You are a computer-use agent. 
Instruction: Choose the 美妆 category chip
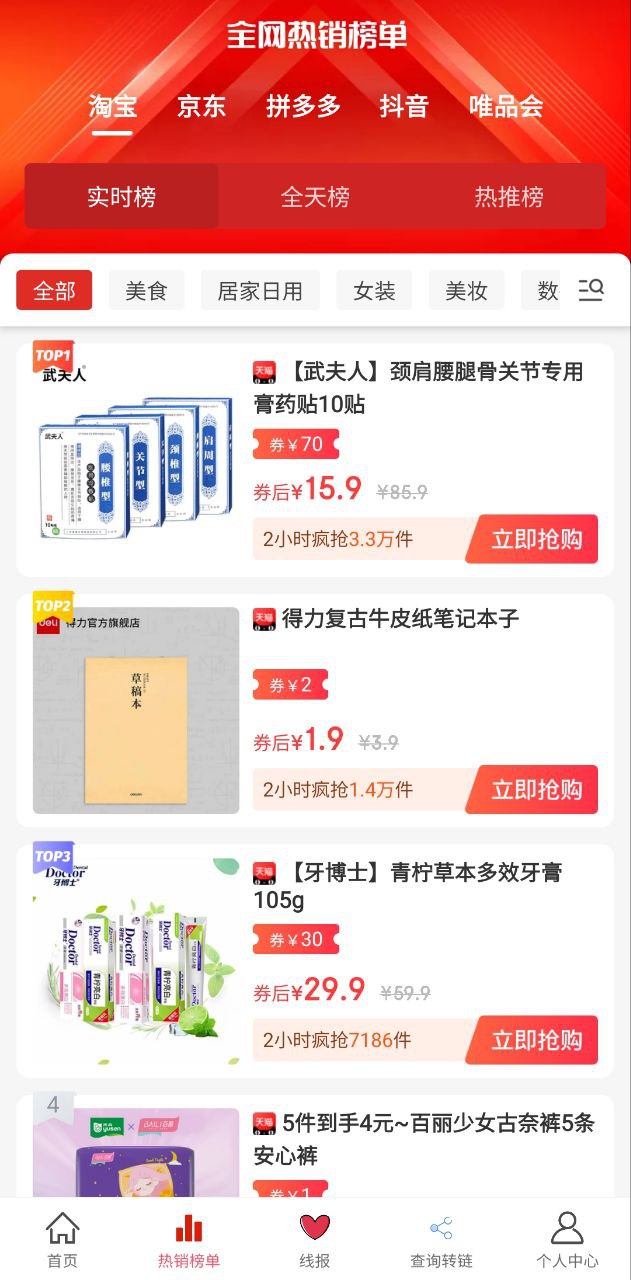click(x=466, y=290)
